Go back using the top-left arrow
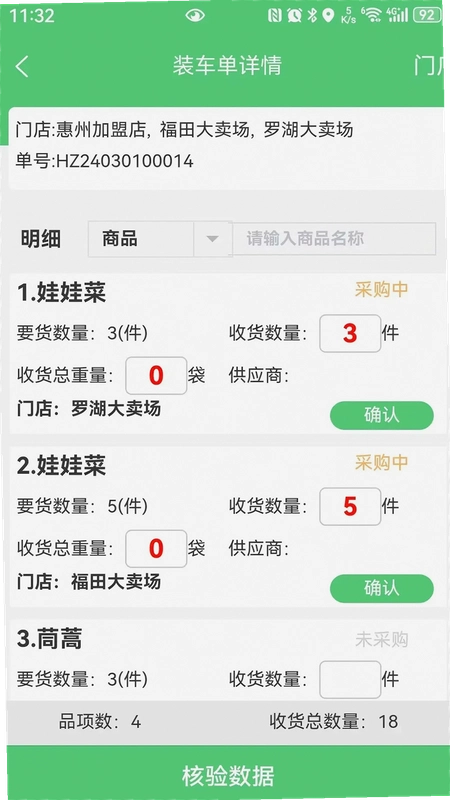The image size is (450, 800). (22, 67)
